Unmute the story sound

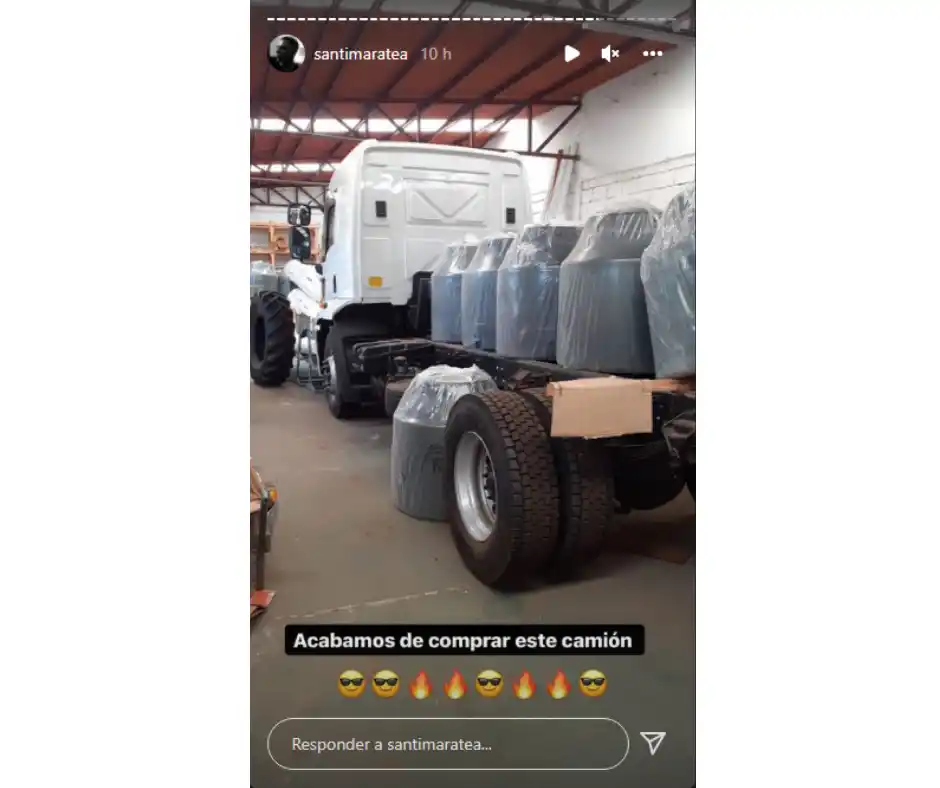[x=610, y=54]
